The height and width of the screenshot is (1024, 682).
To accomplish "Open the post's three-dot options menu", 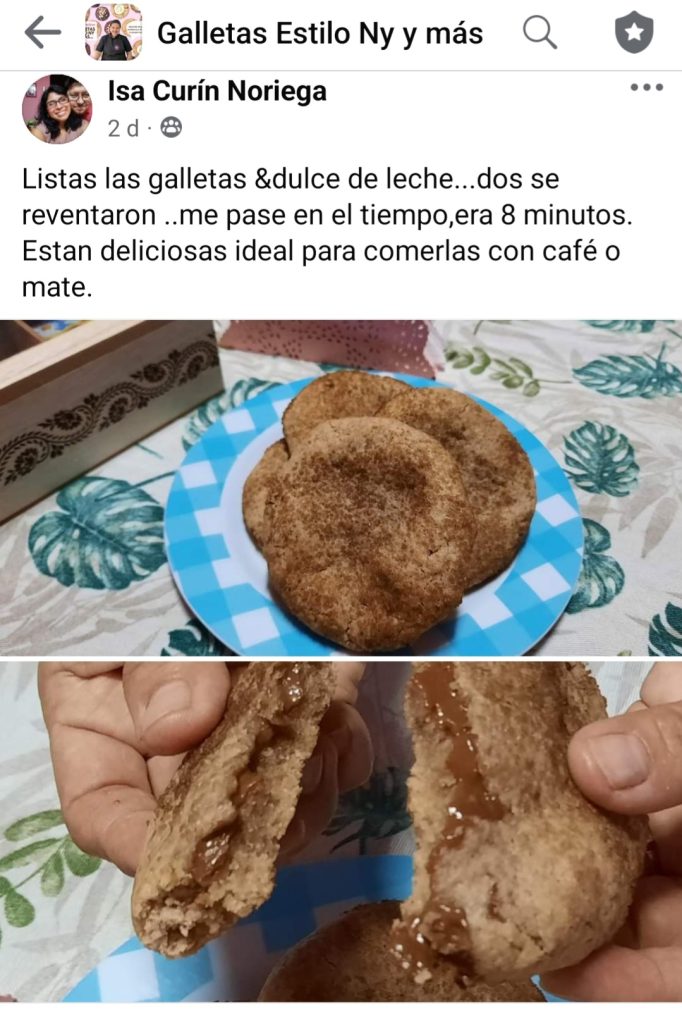I will (646, 88).
